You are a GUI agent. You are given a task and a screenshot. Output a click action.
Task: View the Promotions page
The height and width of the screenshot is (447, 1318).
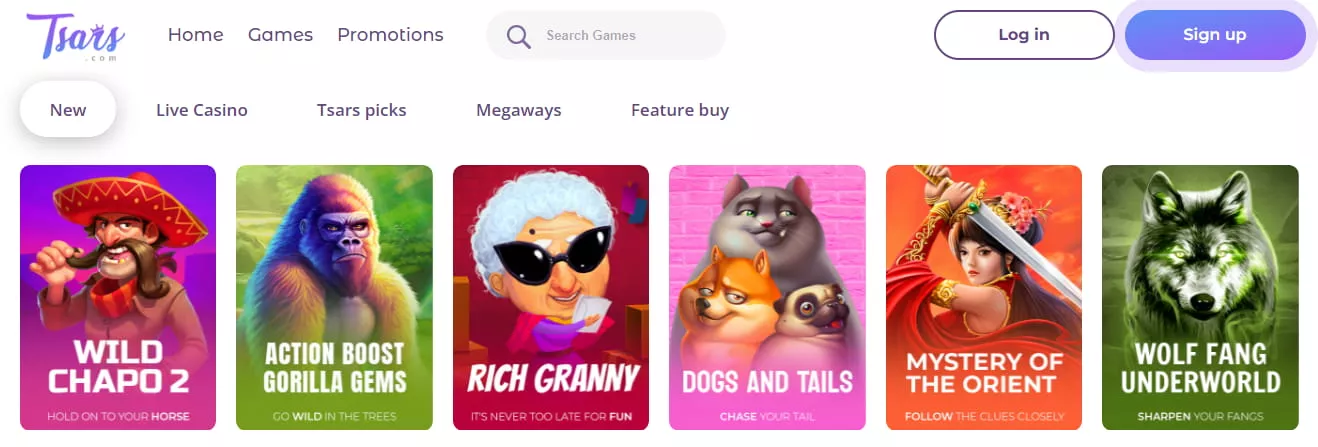point(390,35)
